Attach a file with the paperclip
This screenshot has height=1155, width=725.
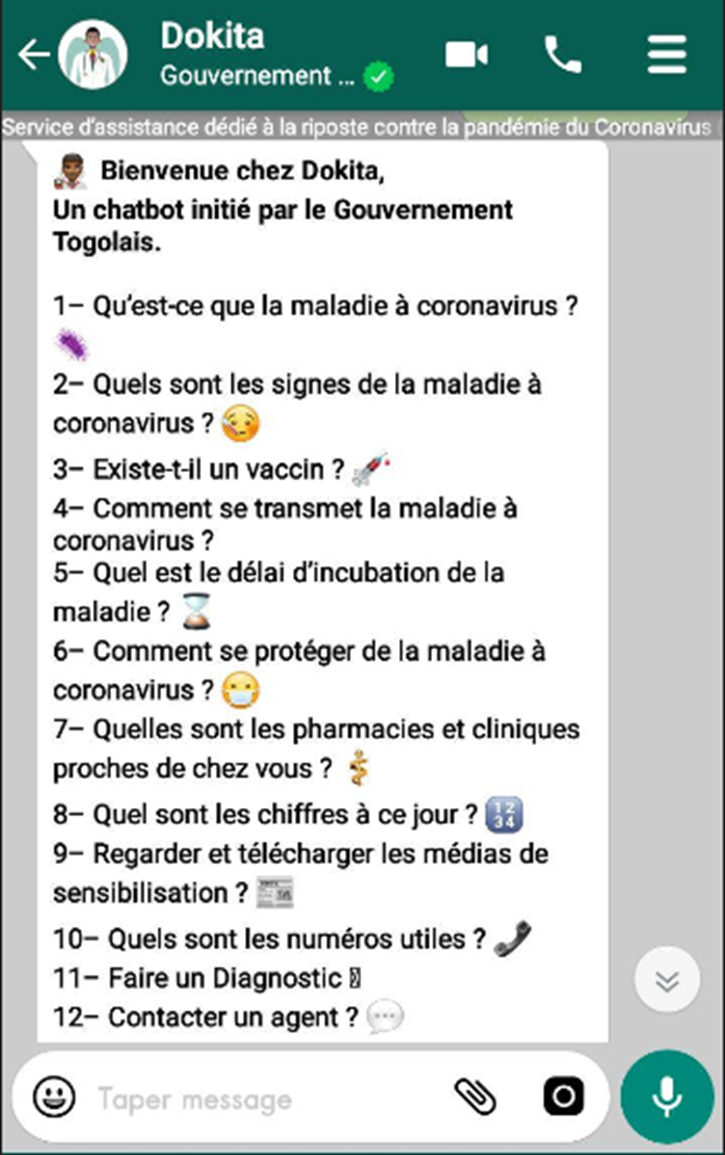click(x=475, y=1097)
